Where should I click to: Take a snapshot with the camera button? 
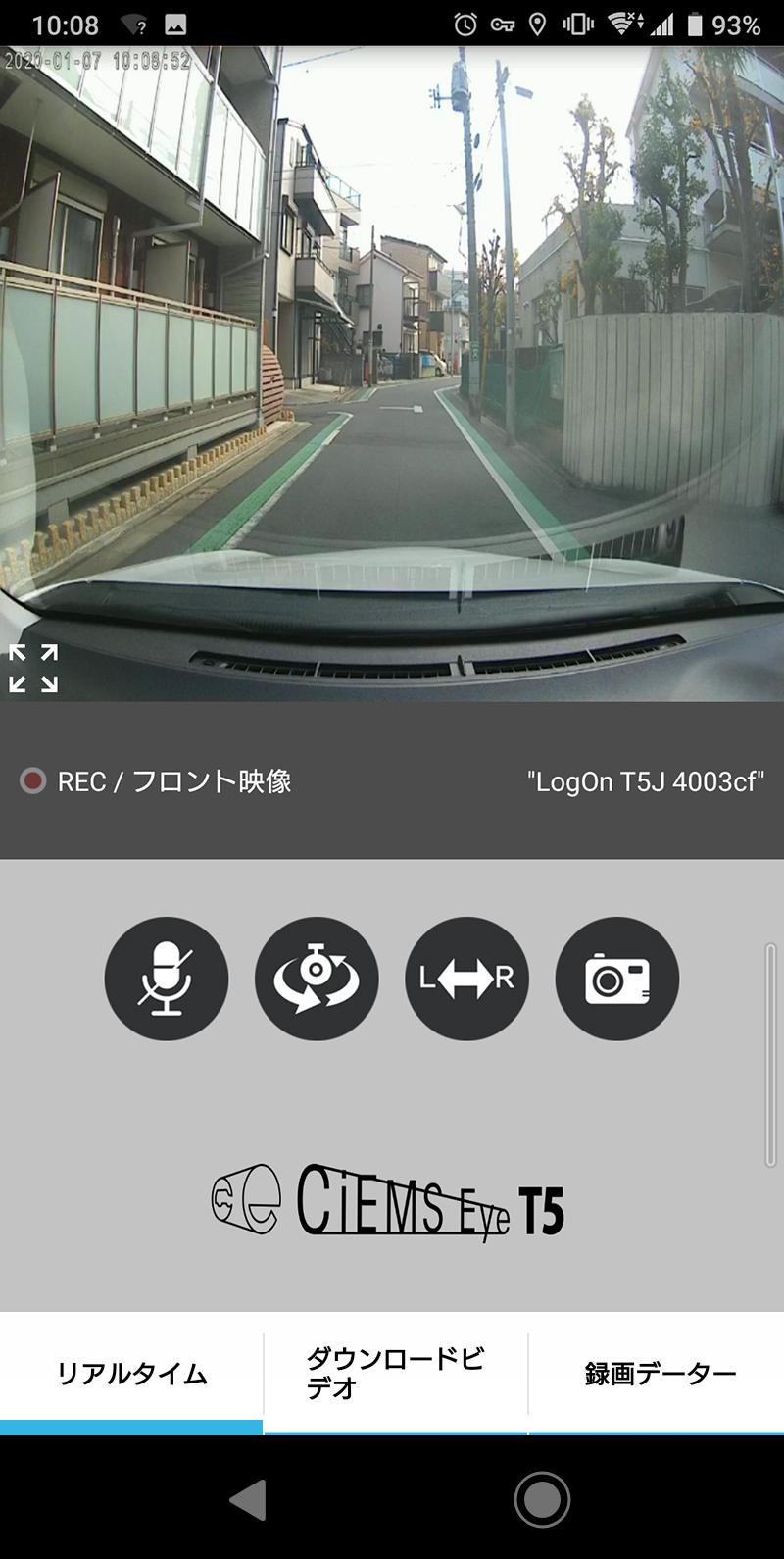click(617, 979)
